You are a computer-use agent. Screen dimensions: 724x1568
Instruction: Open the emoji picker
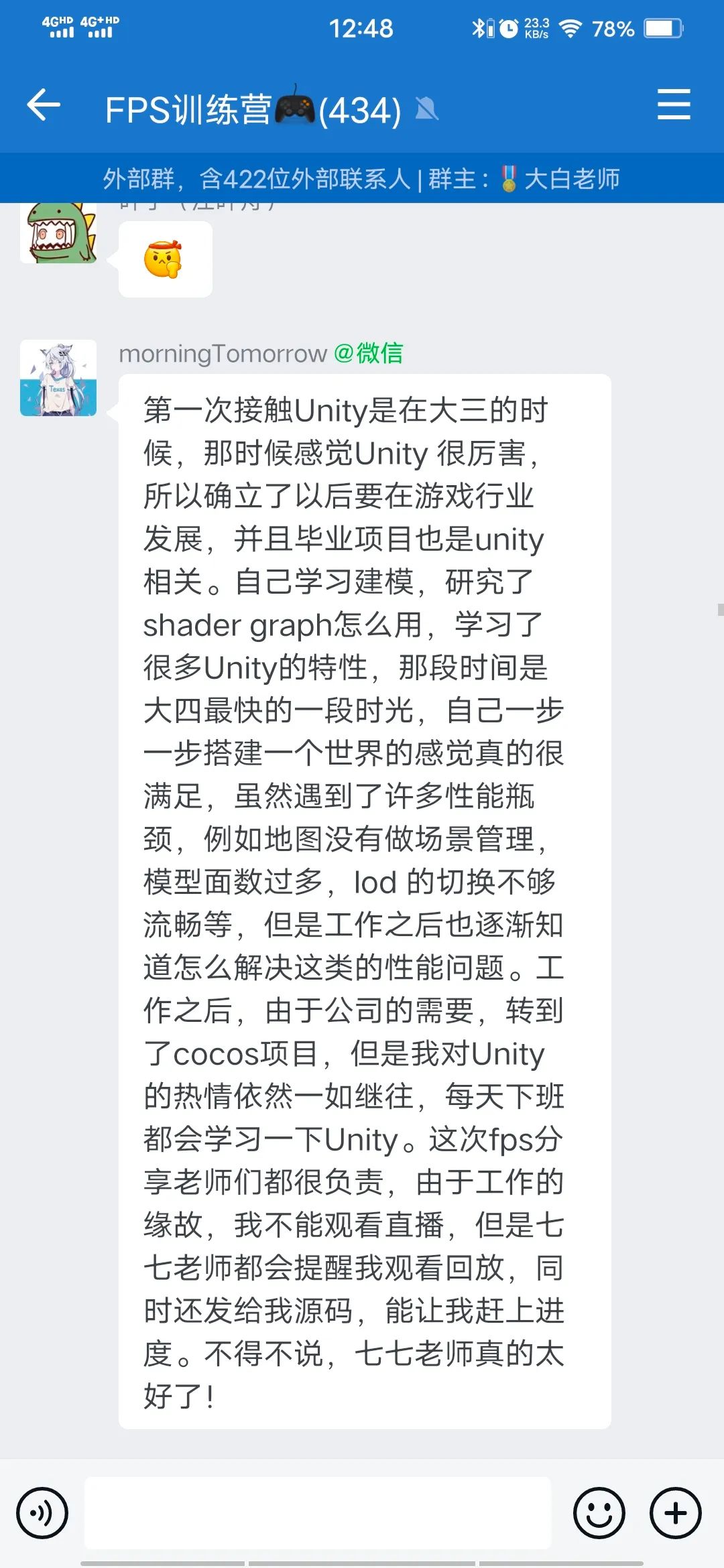coord(599,1513)
